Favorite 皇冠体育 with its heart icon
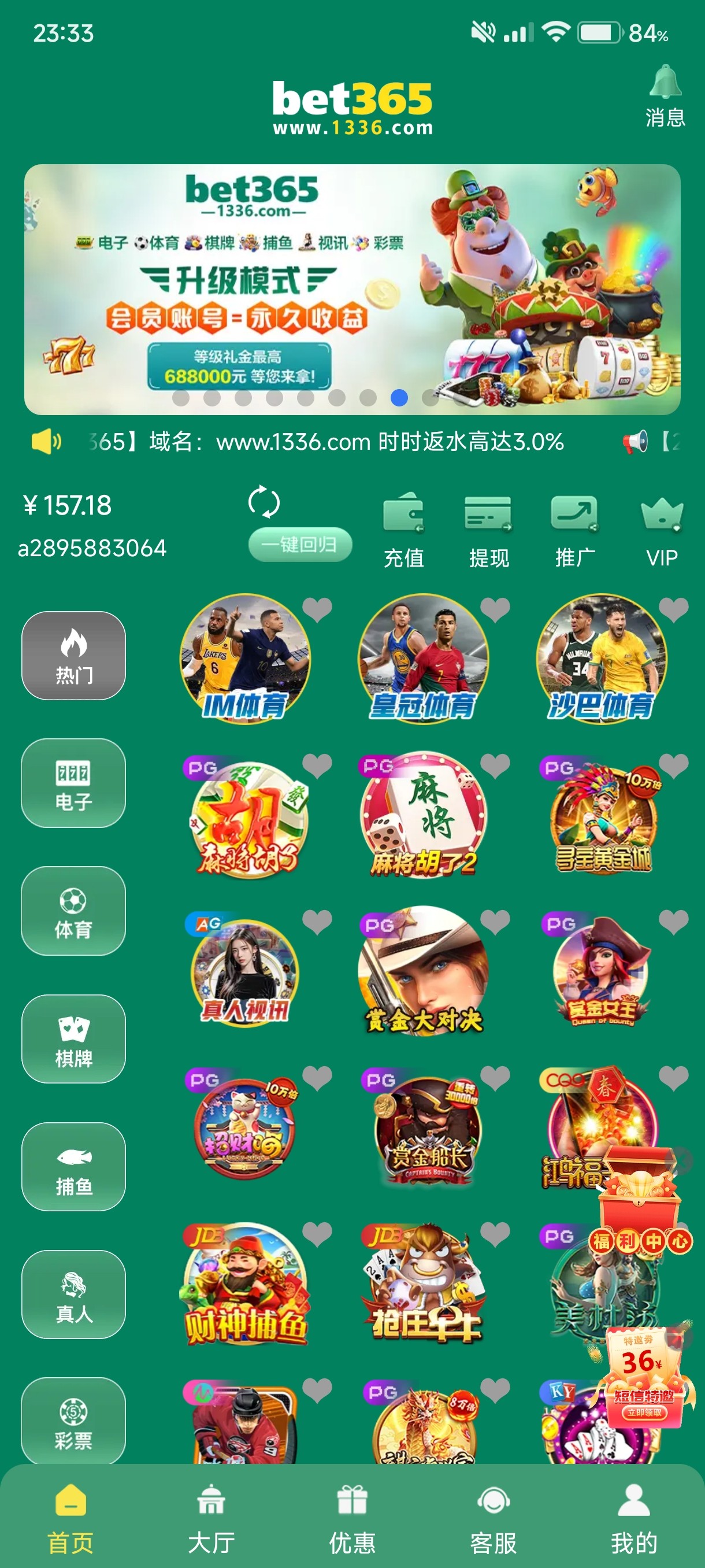705x1568 pixels. point(495,609)
